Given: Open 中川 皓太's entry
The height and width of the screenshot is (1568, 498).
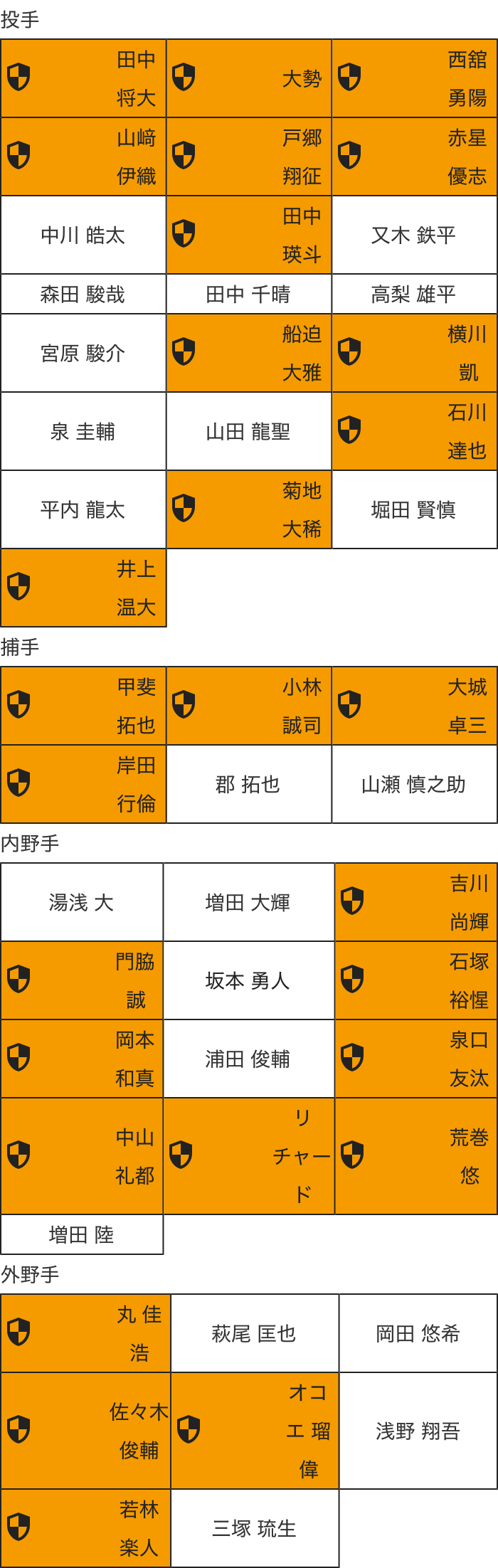Looking at the screenshot, I should pyautogui.click(x=83, y=235).
